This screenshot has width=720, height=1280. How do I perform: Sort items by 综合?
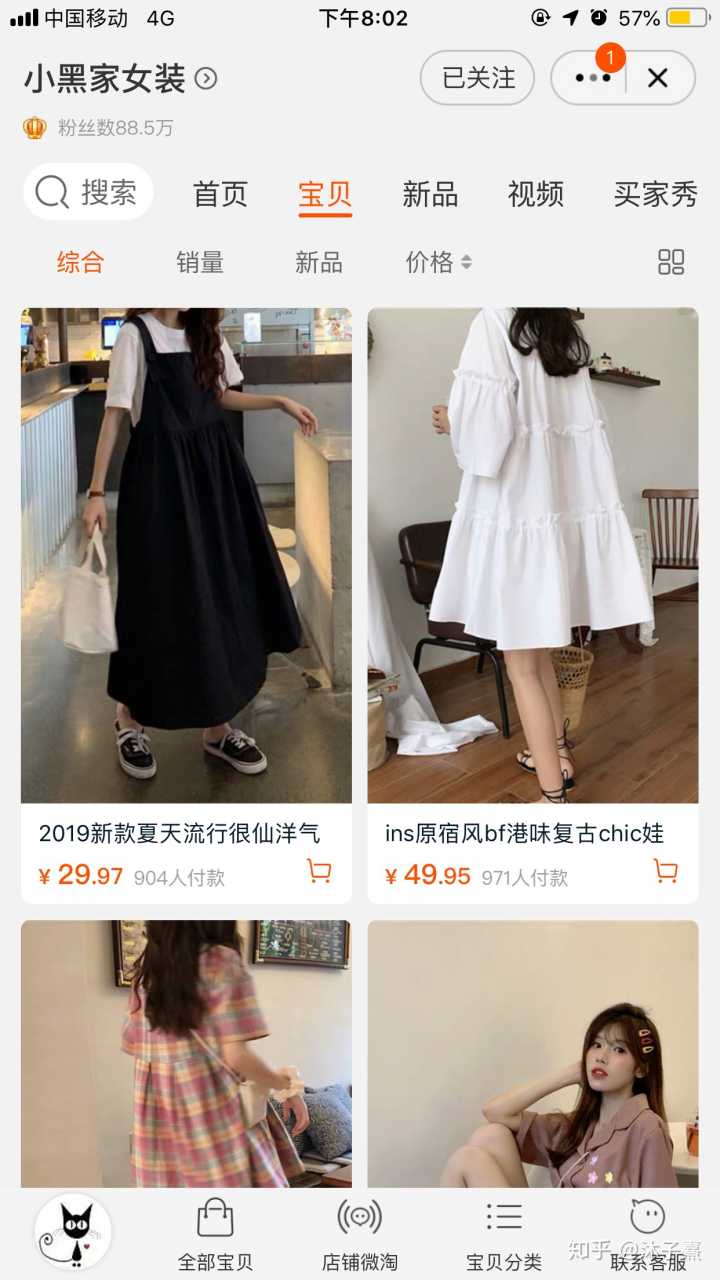pyautogui.click(x=80, y=262)
